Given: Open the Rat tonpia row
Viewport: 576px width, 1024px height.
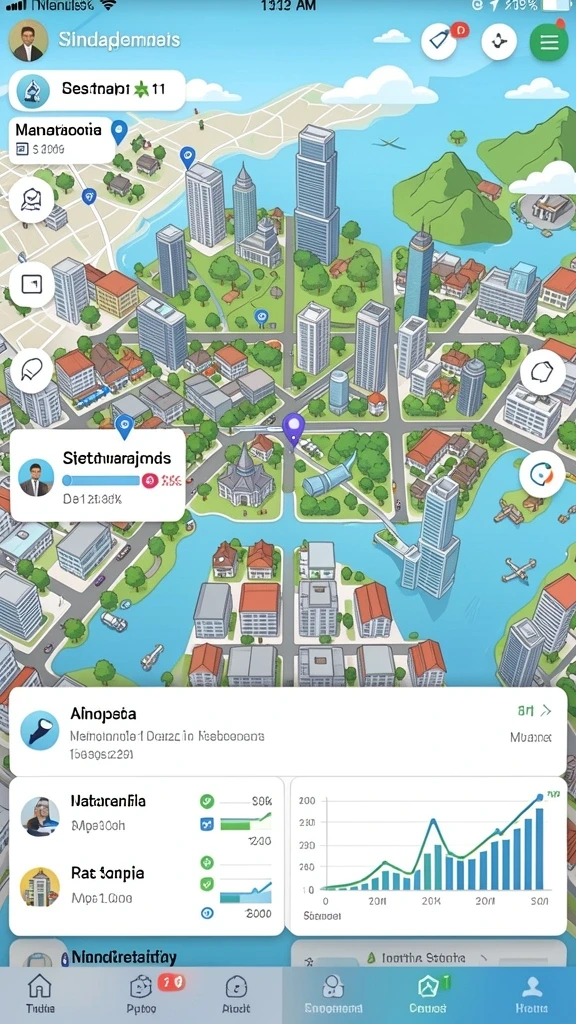Looking at the screenshot, I should click(x=147, y=887).
